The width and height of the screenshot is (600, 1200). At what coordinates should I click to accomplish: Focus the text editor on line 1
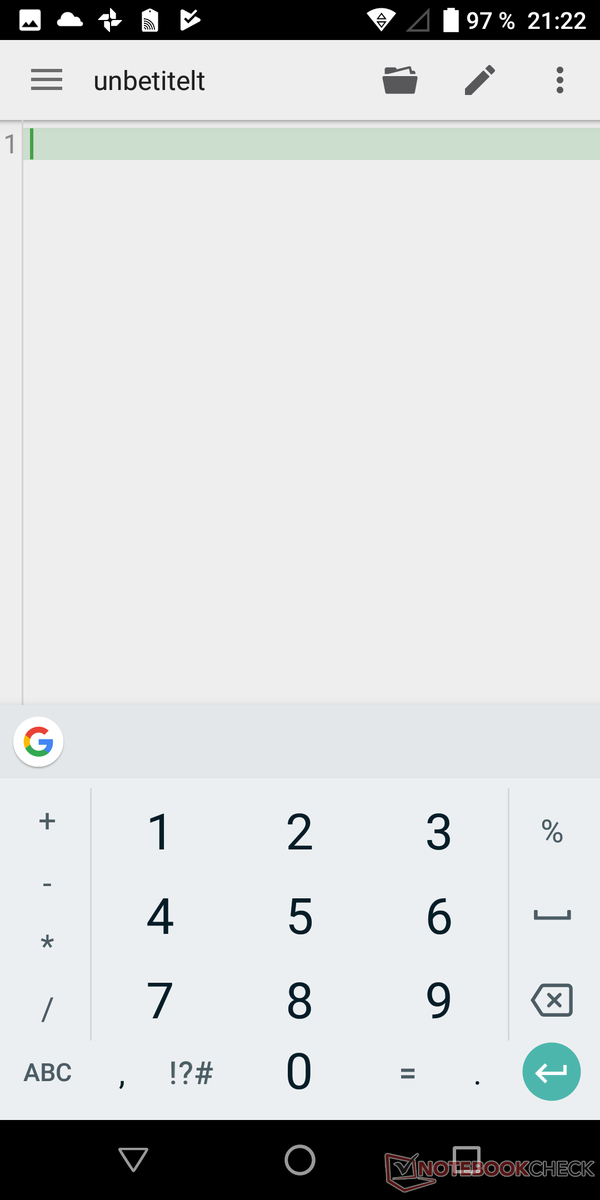311,144
